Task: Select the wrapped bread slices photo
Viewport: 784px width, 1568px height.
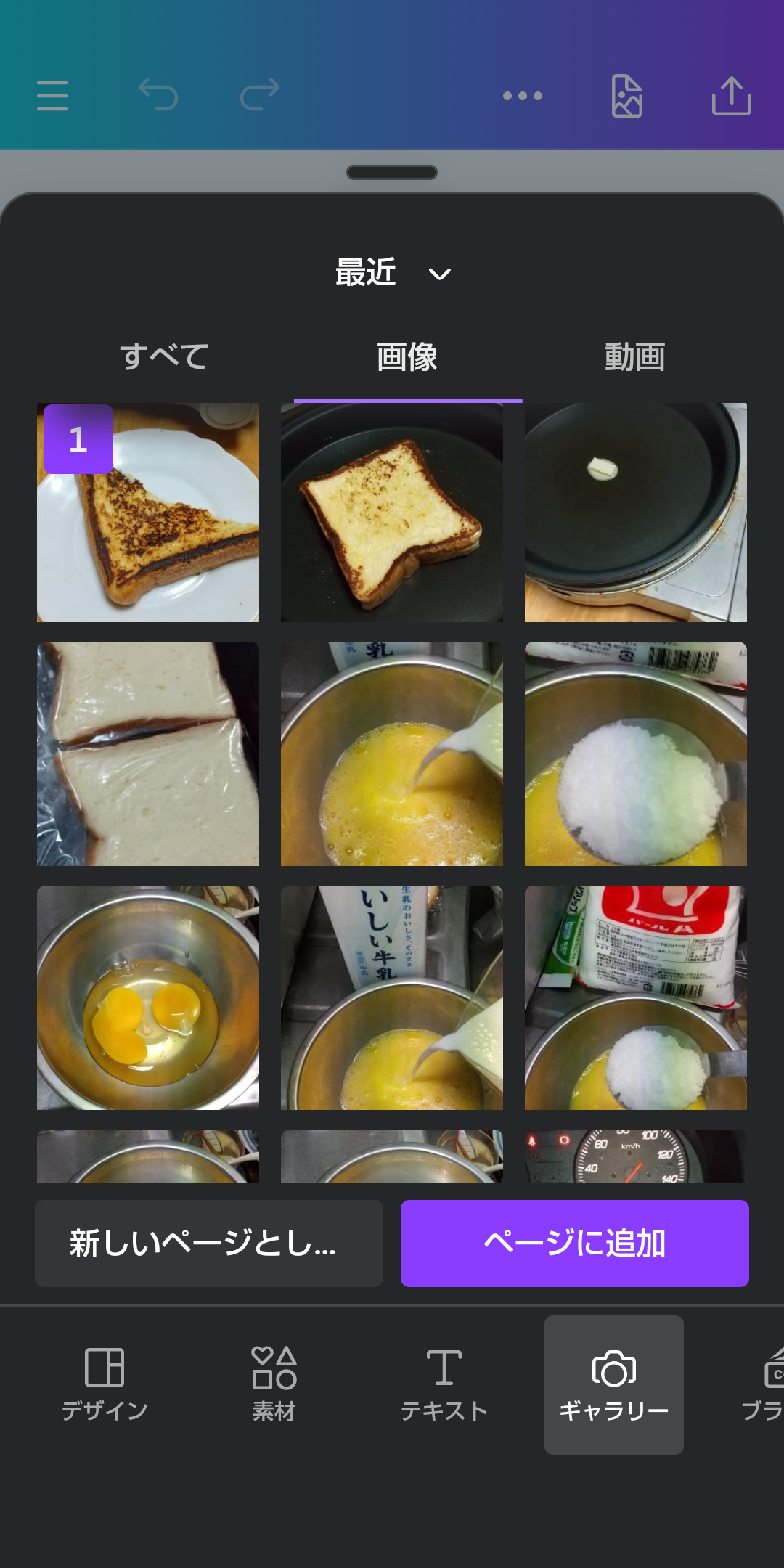Action: pos(148,754)
